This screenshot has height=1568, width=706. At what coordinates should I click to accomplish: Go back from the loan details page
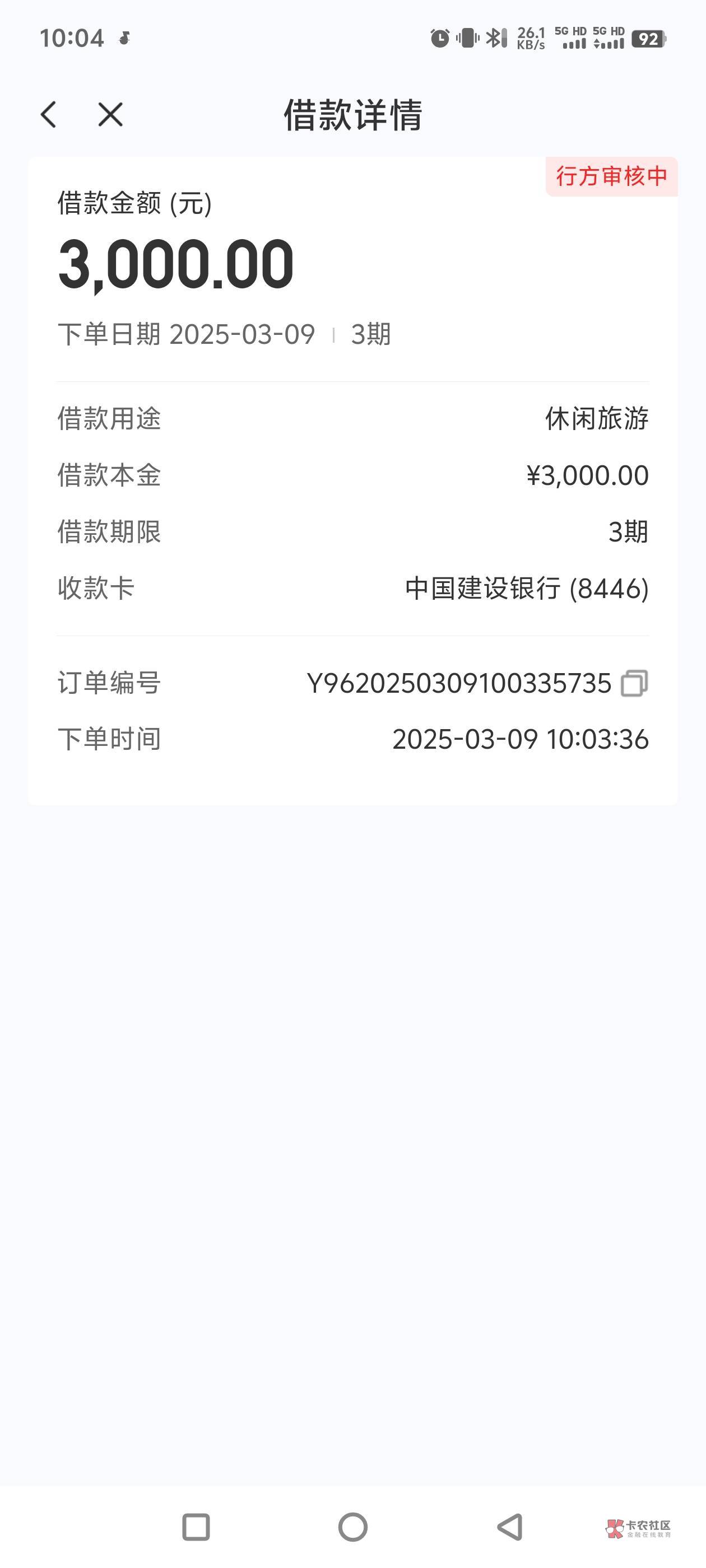[x=49, y=114]
